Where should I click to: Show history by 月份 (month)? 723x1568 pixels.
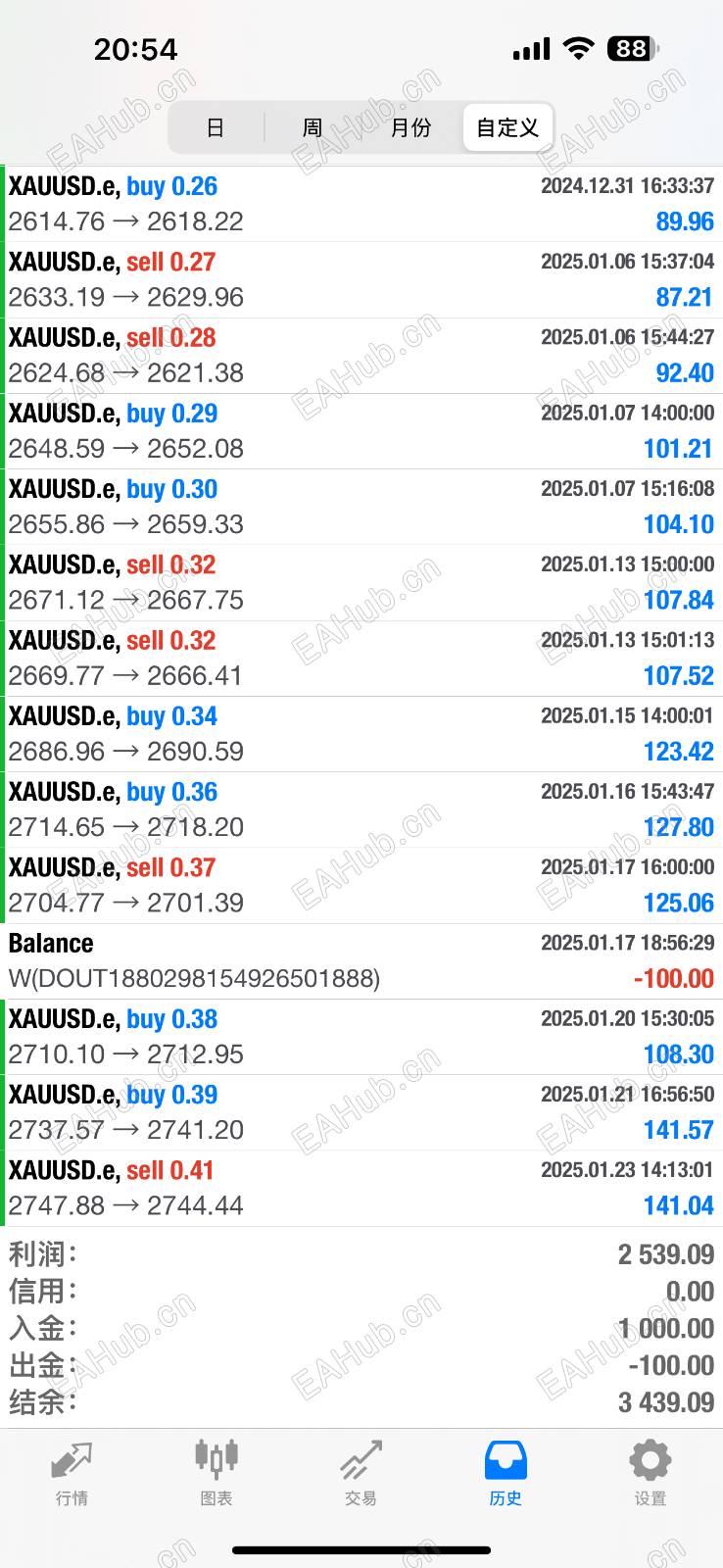[410, 127]
